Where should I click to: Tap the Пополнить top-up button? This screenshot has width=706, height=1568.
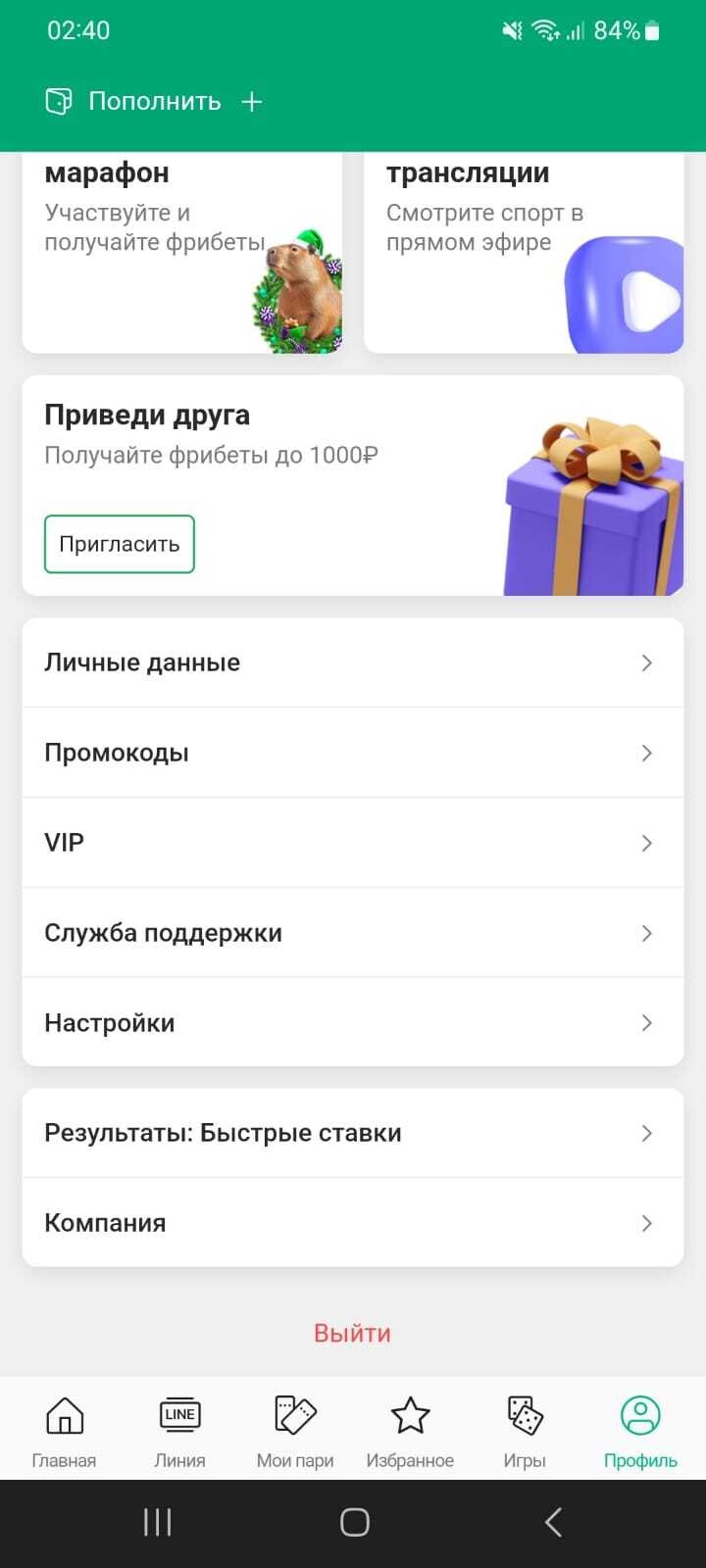click(x=154, y=102)
